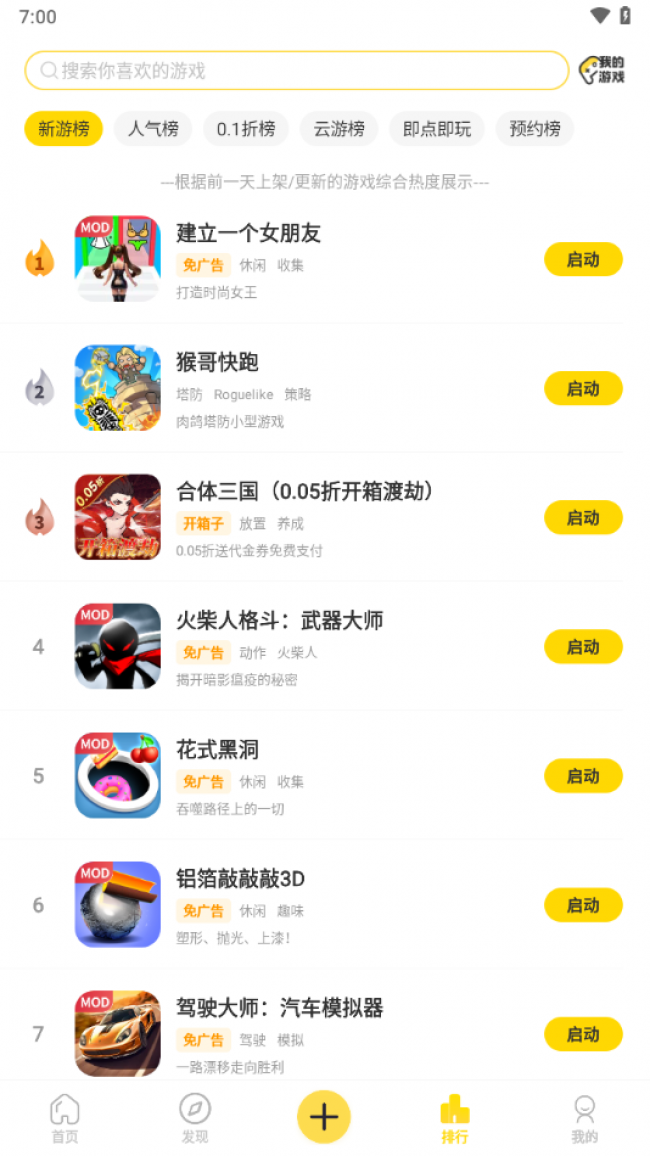Start 合体三国 via its 启动 button

coord(583,518)
